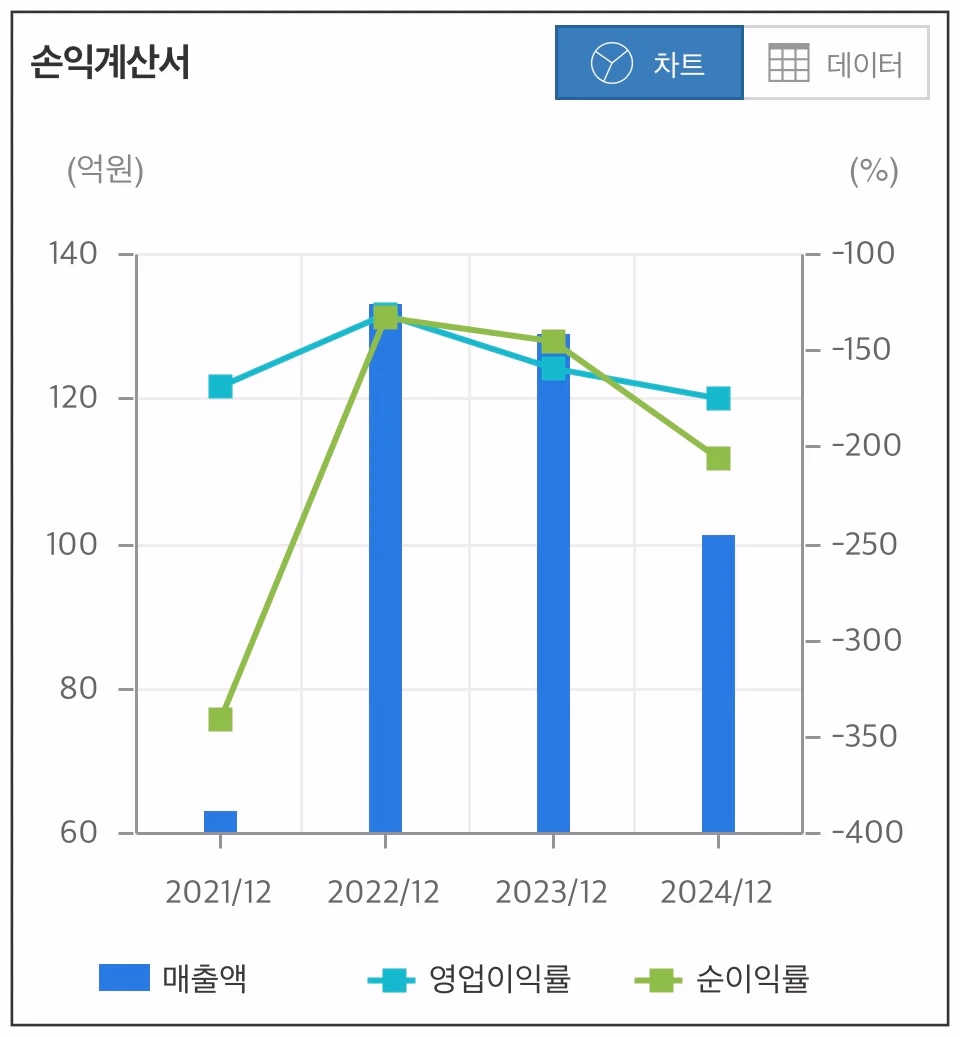Select the 차트 tab
960x1037 pixels.
pos(650,63)
